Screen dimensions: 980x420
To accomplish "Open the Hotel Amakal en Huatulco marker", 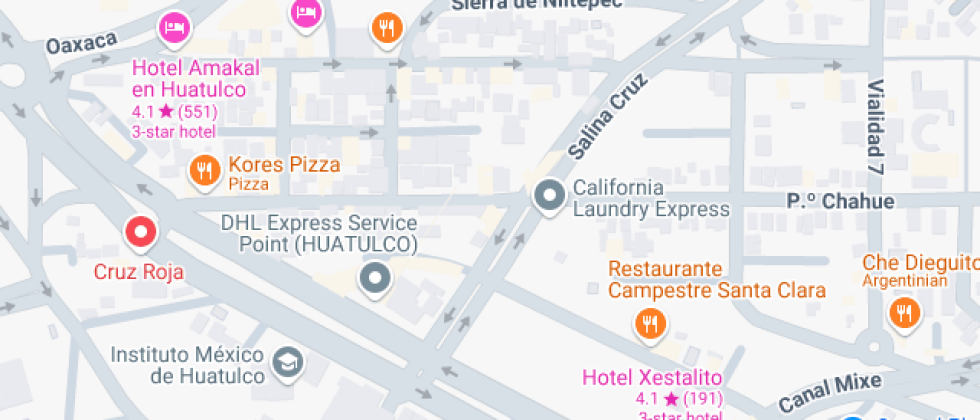I will (175, 27).
